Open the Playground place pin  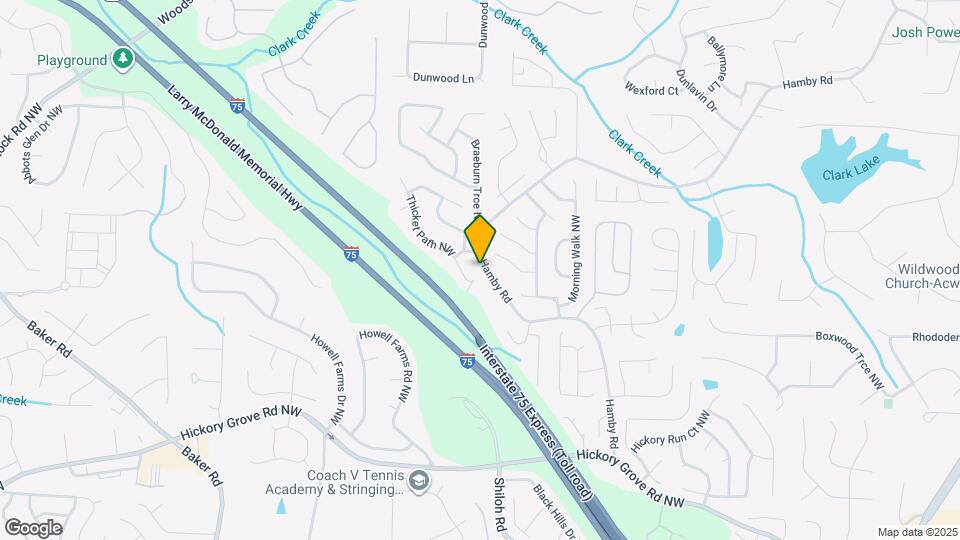123,59
